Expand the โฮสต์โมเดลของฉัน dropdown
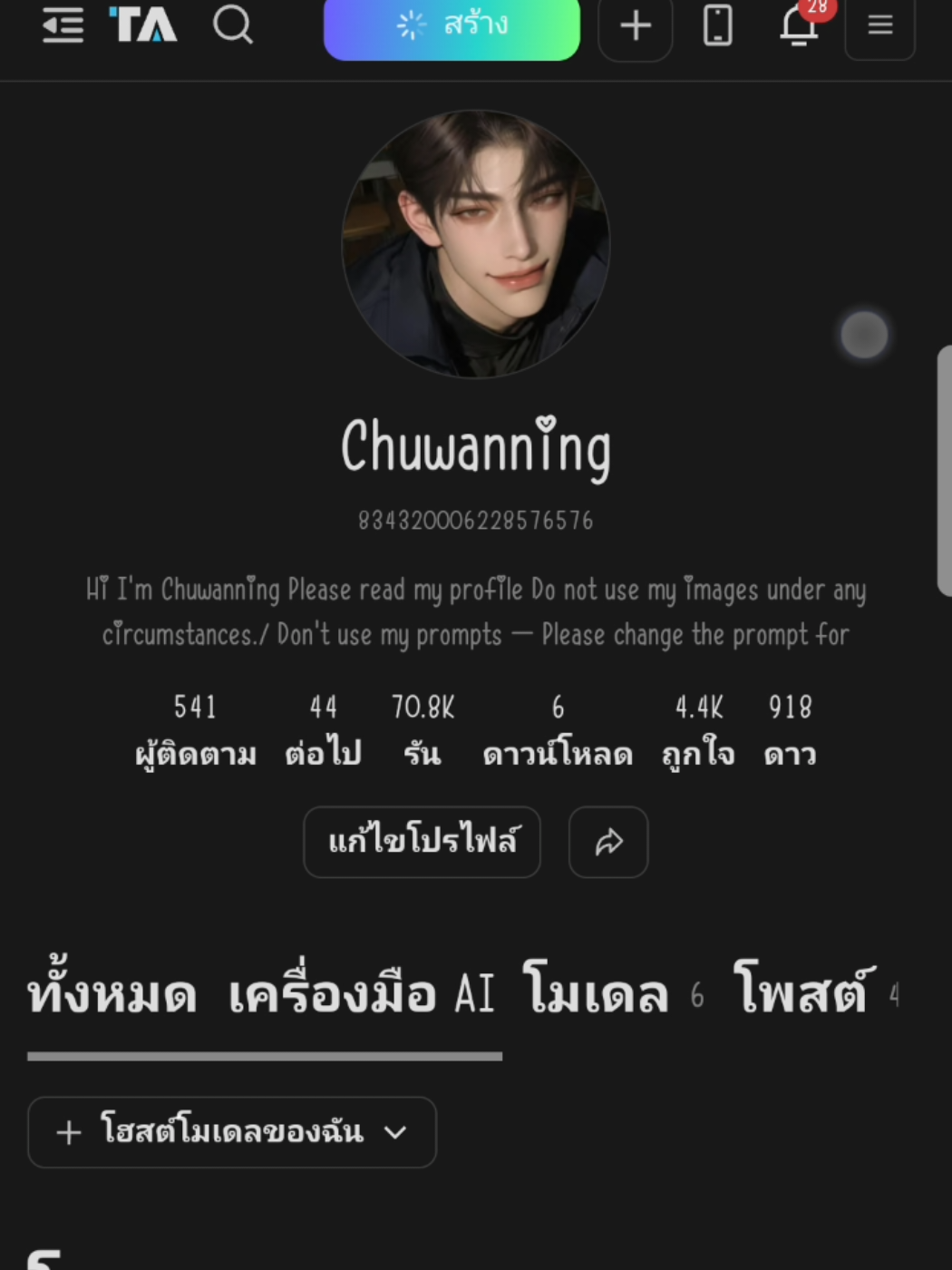 pos(231,1131)
